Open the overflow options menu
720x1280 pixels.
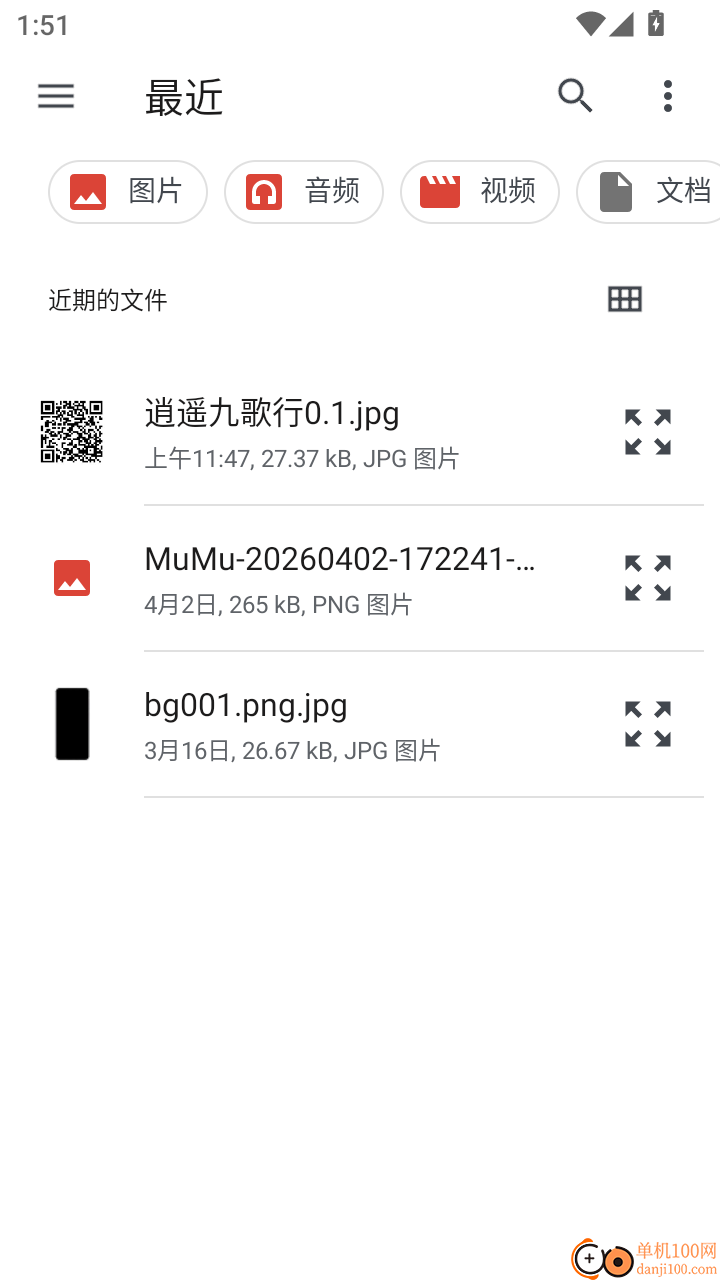click(667, 96)
